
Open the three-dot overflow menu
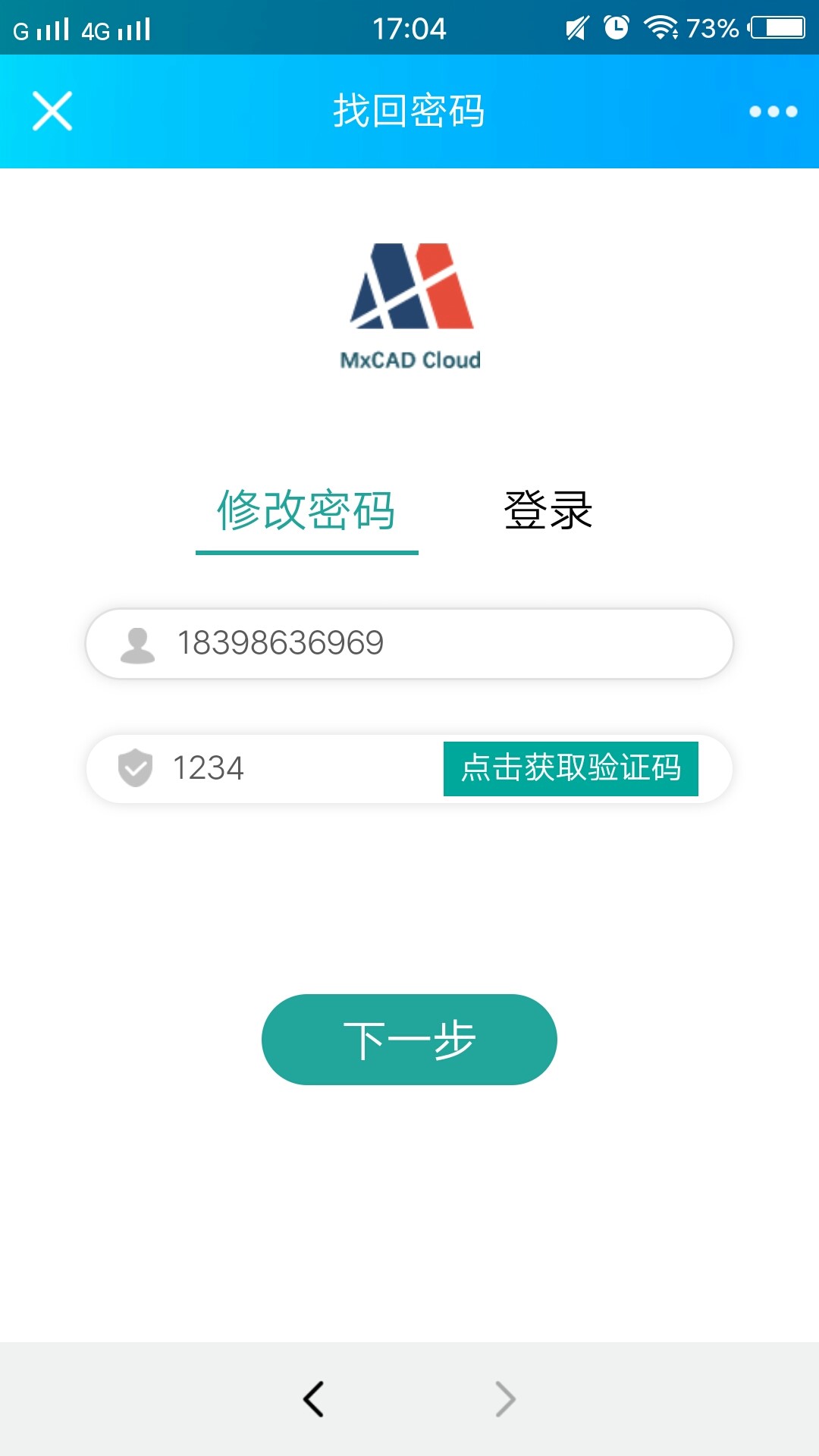[773, 111]
